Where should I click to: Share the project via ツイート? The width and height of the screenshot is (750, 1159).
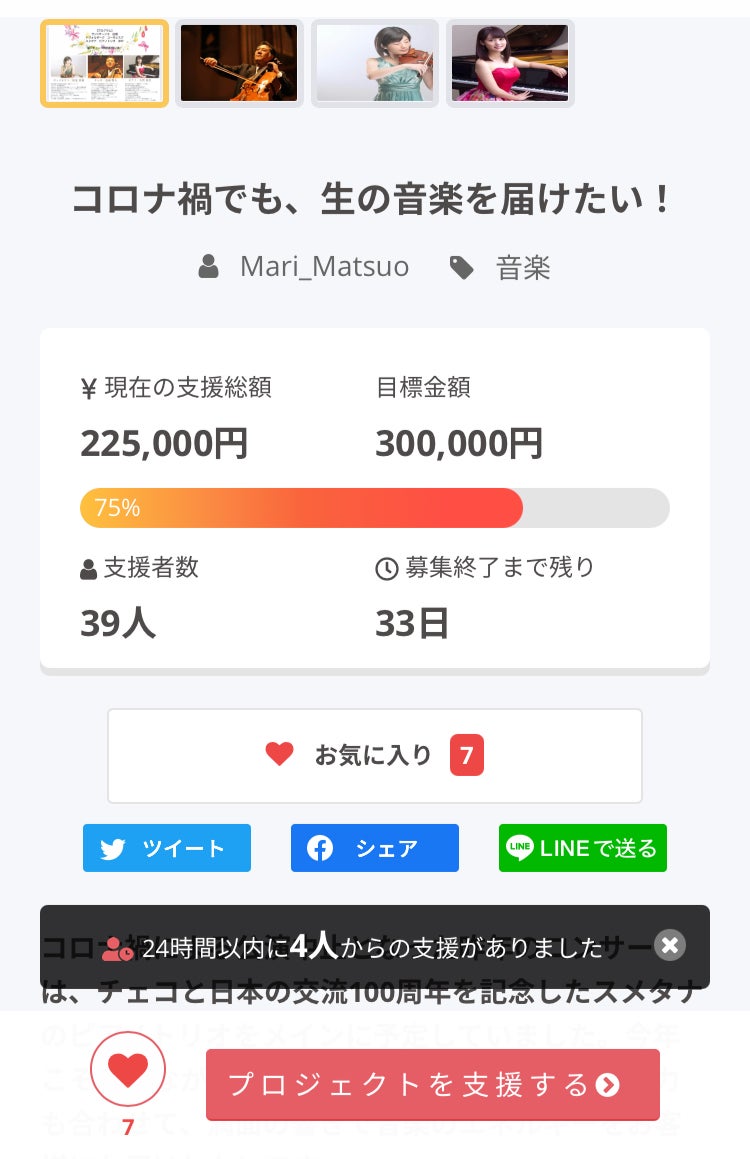coord(167,848)
